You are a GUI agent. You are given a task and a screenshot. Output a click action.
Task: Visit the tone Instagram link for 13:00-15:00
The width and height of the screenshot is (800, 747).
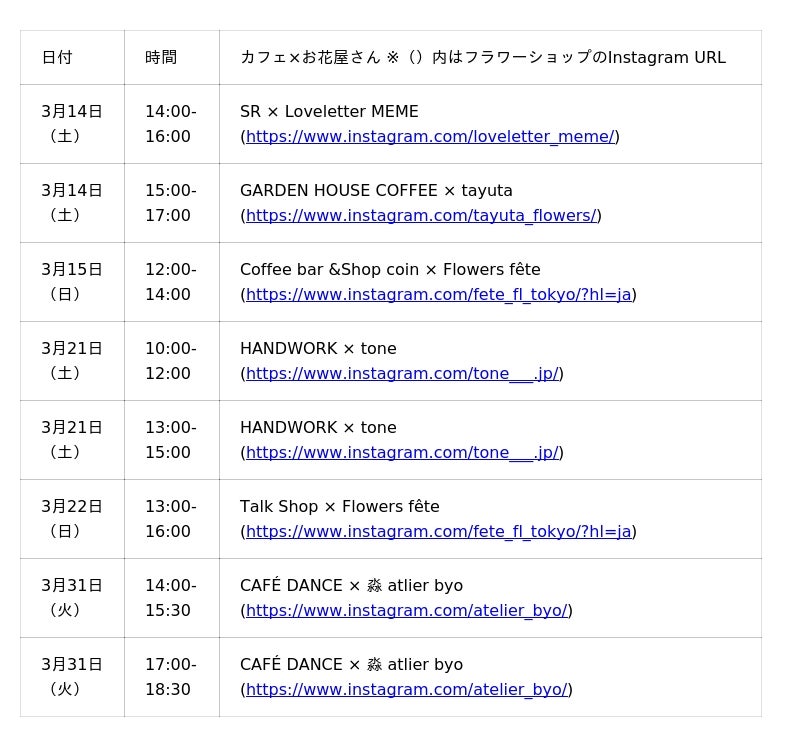402,453
